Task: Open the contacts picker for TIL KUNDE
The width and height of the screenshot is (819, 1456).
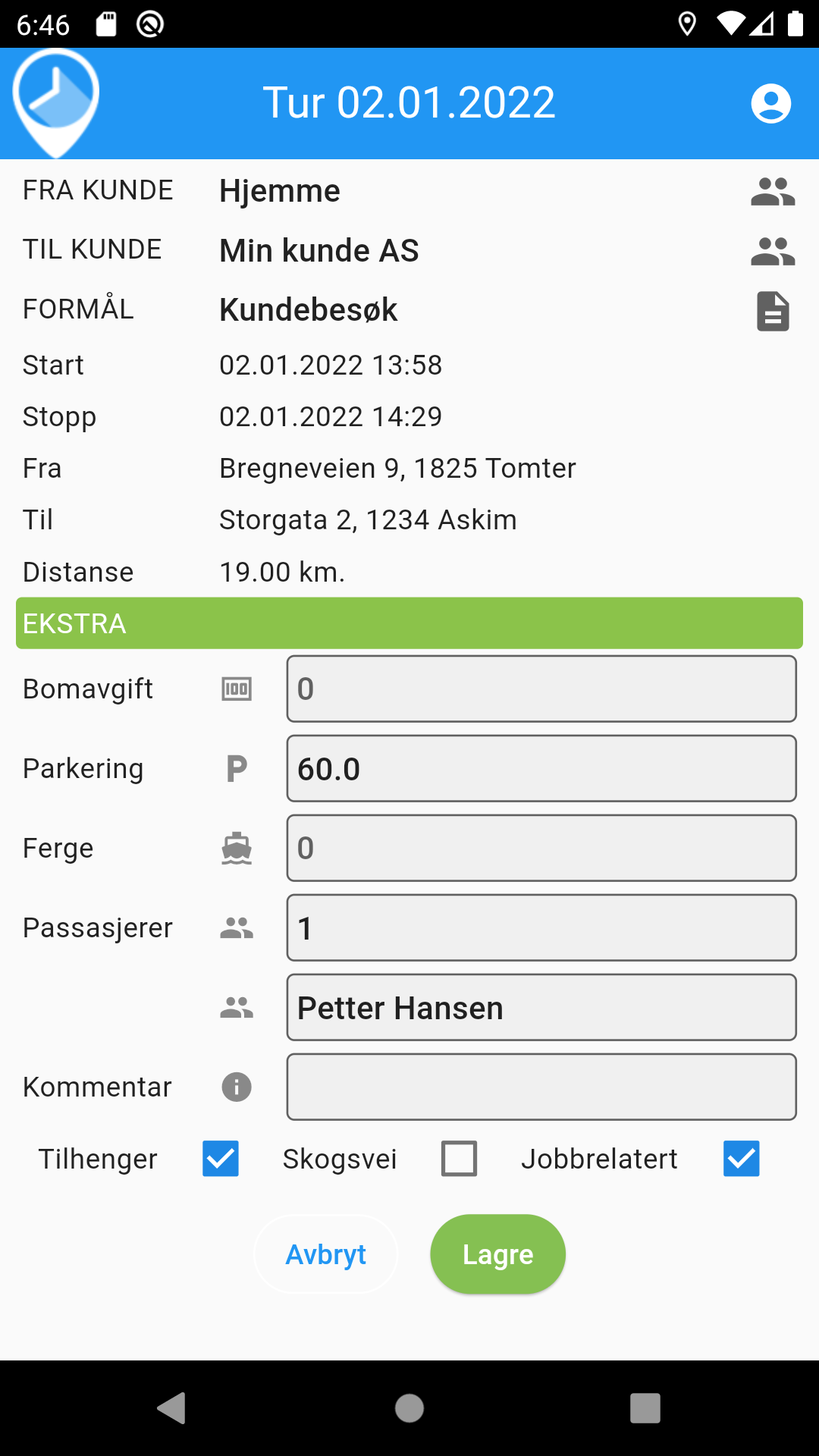Action: (772, 251)
